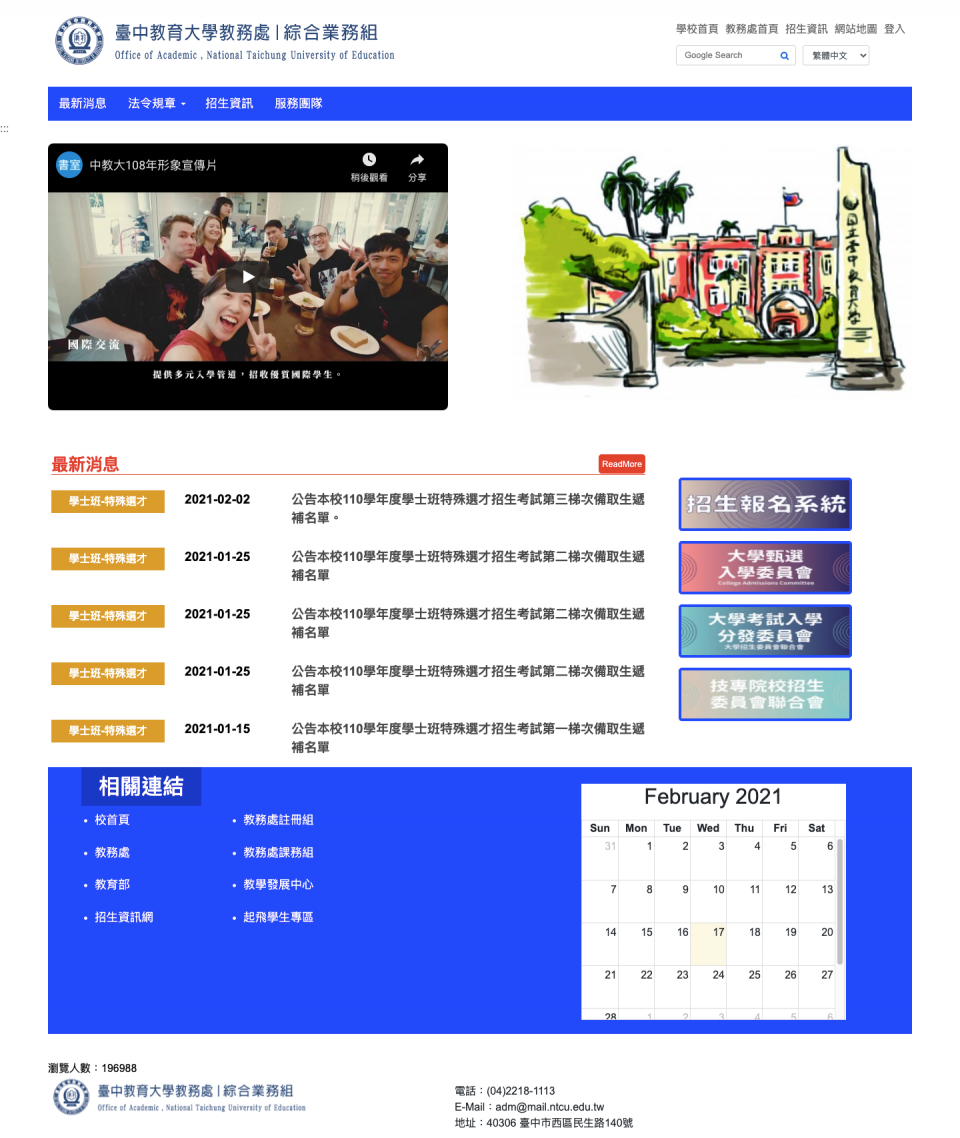
Task: Play the 中教大108年形象宣傳片 video
Action: click(248, 277)
